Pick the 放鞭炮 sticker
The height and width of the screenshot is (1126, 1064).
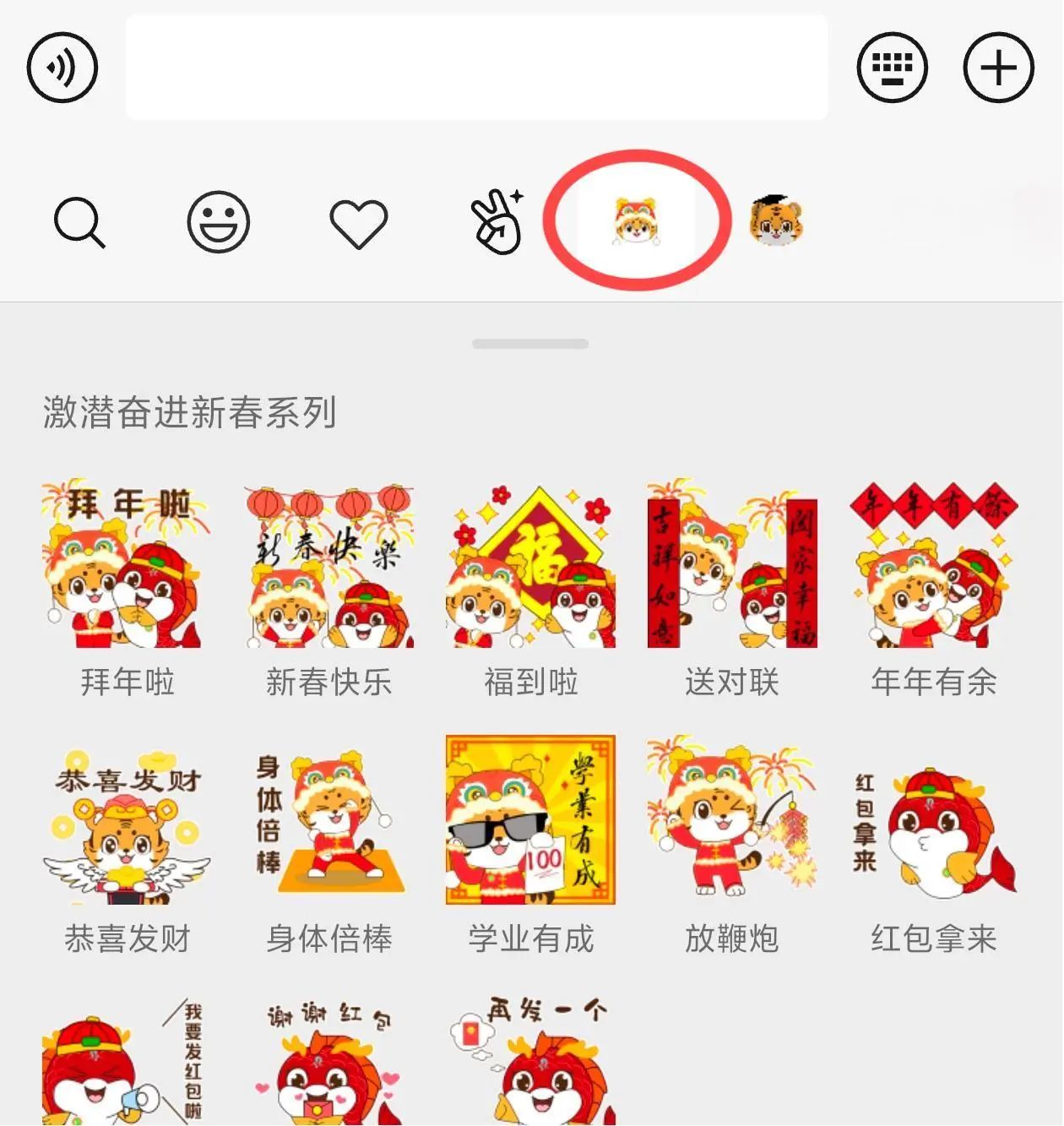tap(732, 819)
